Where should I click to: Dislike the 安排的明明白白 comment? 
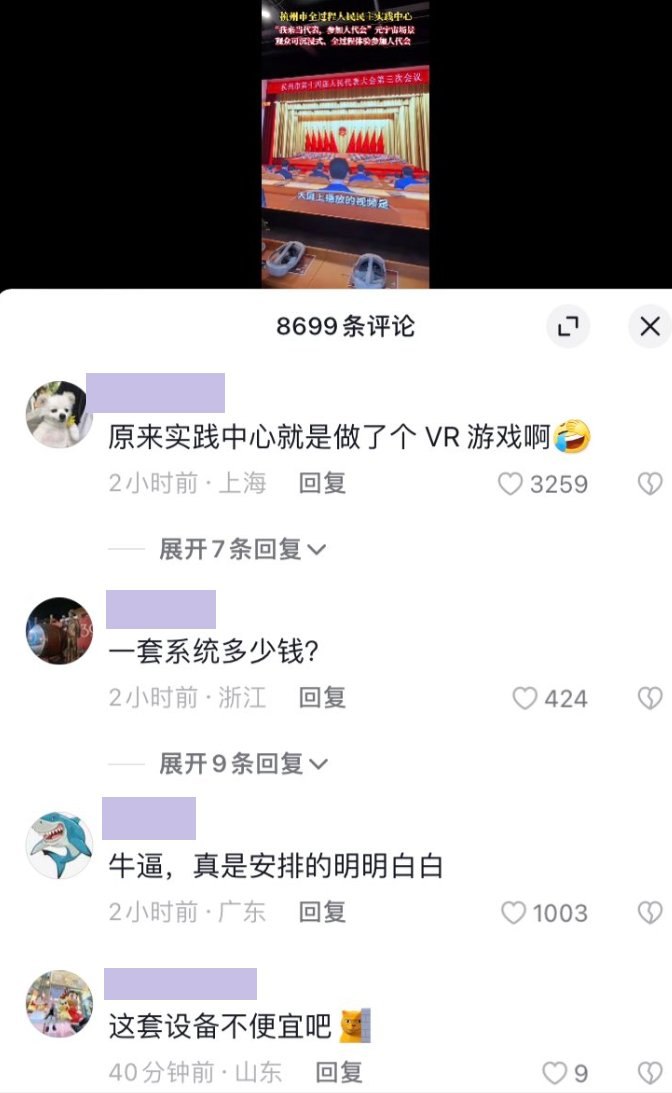(x=650, y=913)
